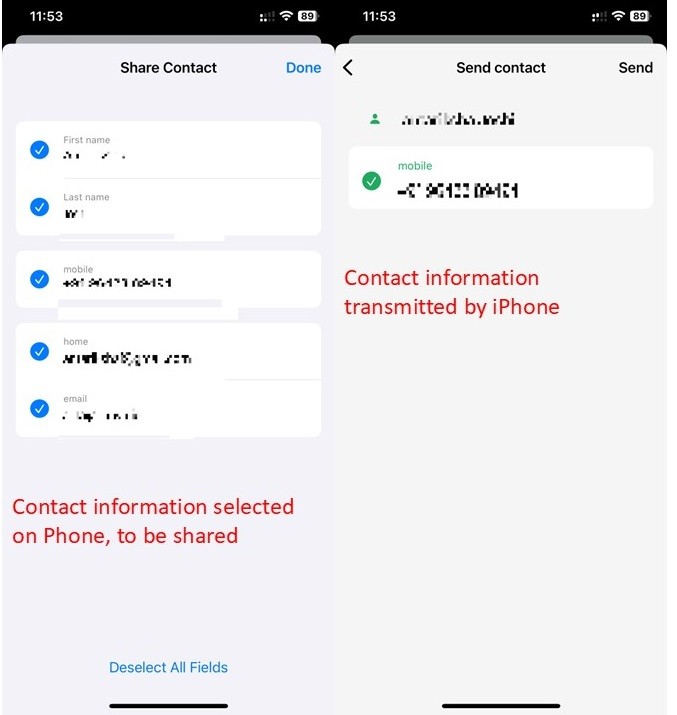Tap Send to share the contact
Viewport: 677px width, 715px height.
pos(636,67)
